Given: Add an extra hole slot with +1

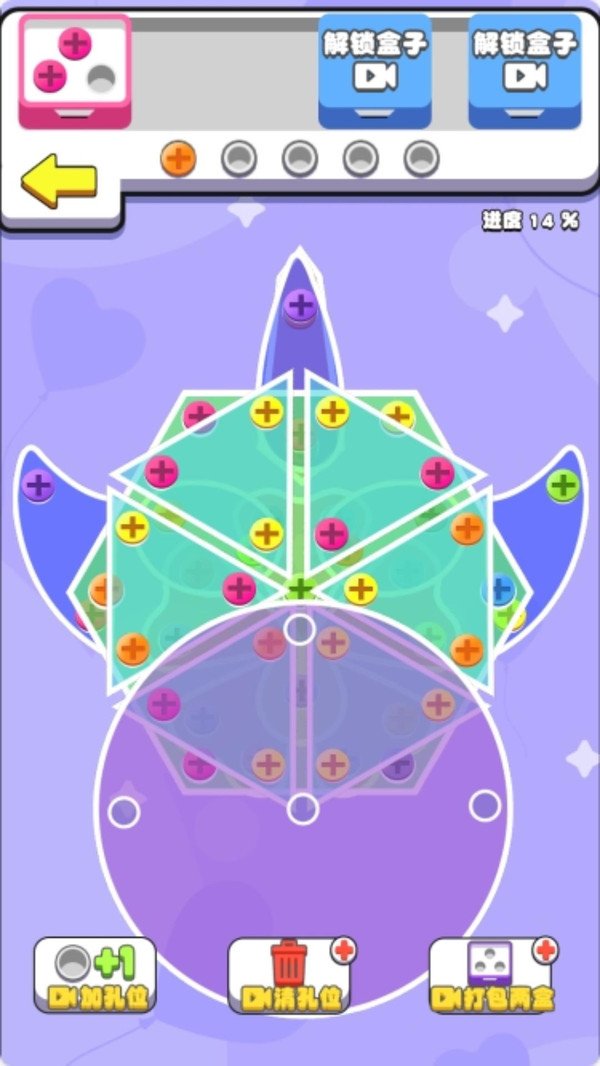Looking at the screenshot, I should click(95, 975).
